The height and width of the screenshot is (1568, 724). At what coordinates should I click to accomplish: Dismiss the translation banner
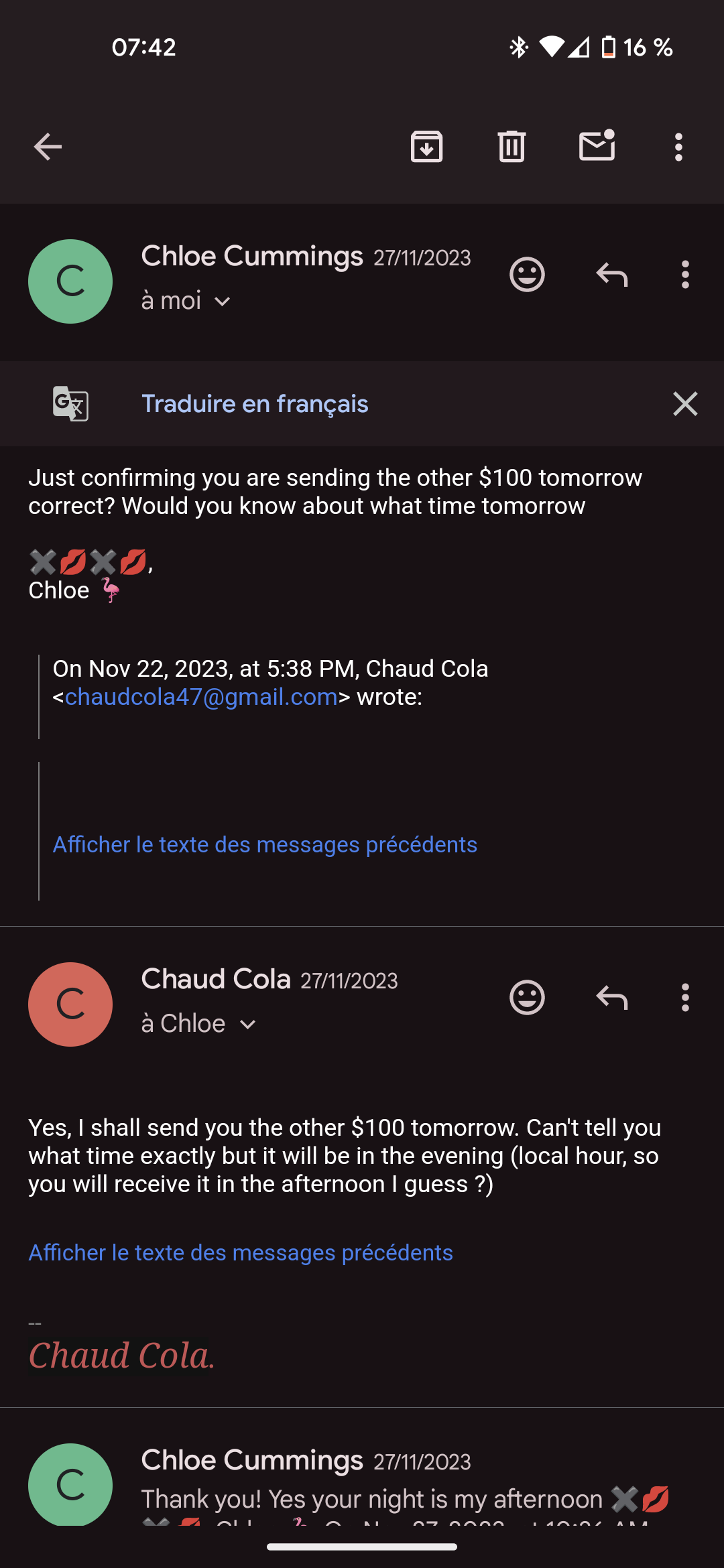[x=684, y=404]
